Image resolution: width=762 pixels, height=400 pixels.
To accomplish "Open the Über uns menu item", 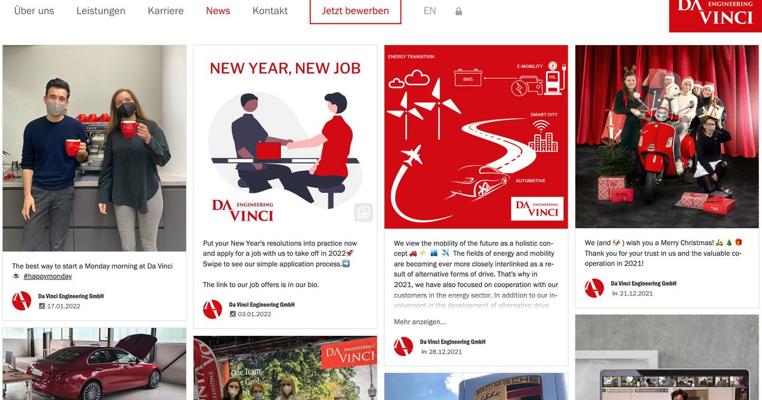I will pyautogui.click(x=34, y=11).
